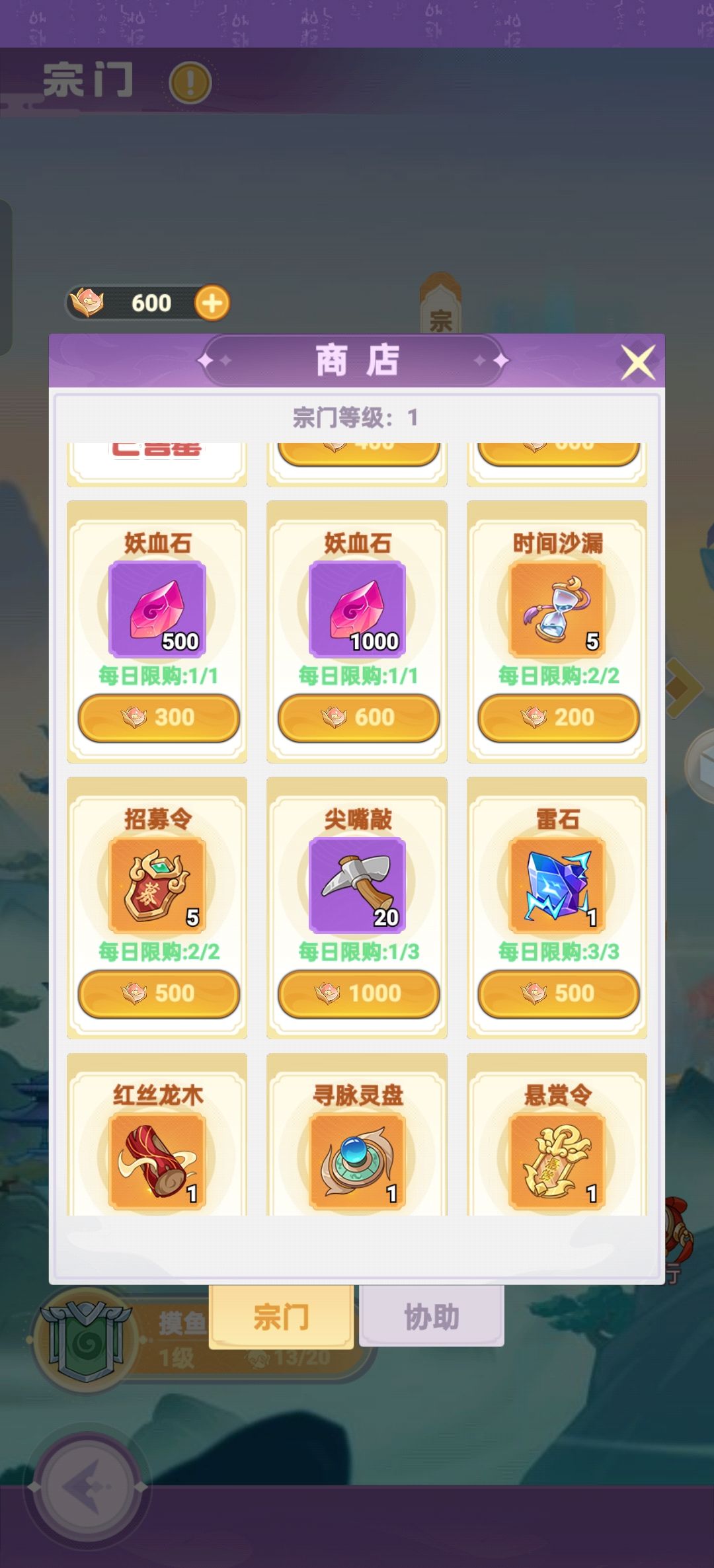The image size is (714, 1568).
Task: View the 时间沙漏 item icon details
Action: 557,609
